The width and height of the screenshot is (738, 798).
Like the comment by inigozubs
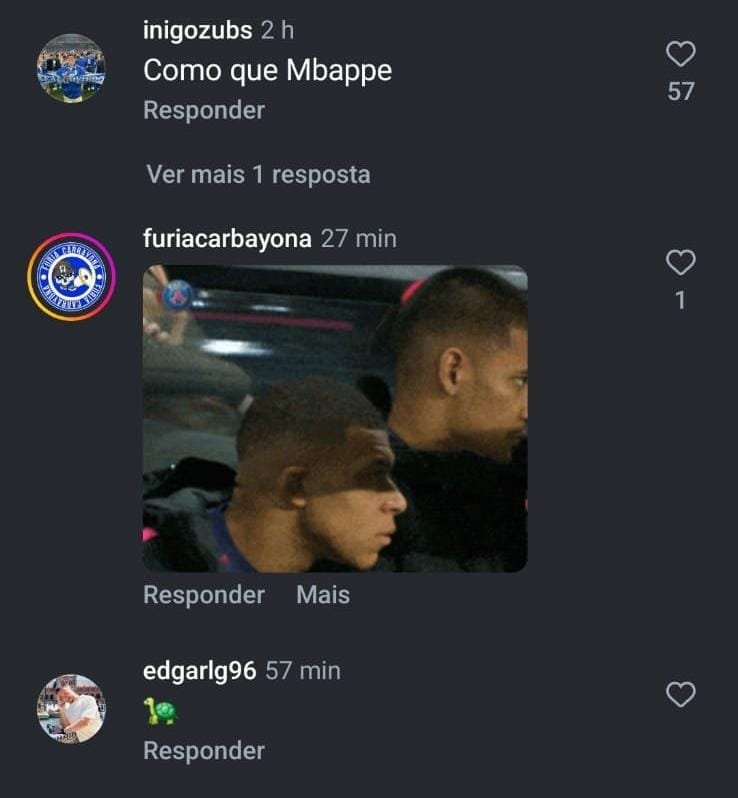tap(681, 54)
